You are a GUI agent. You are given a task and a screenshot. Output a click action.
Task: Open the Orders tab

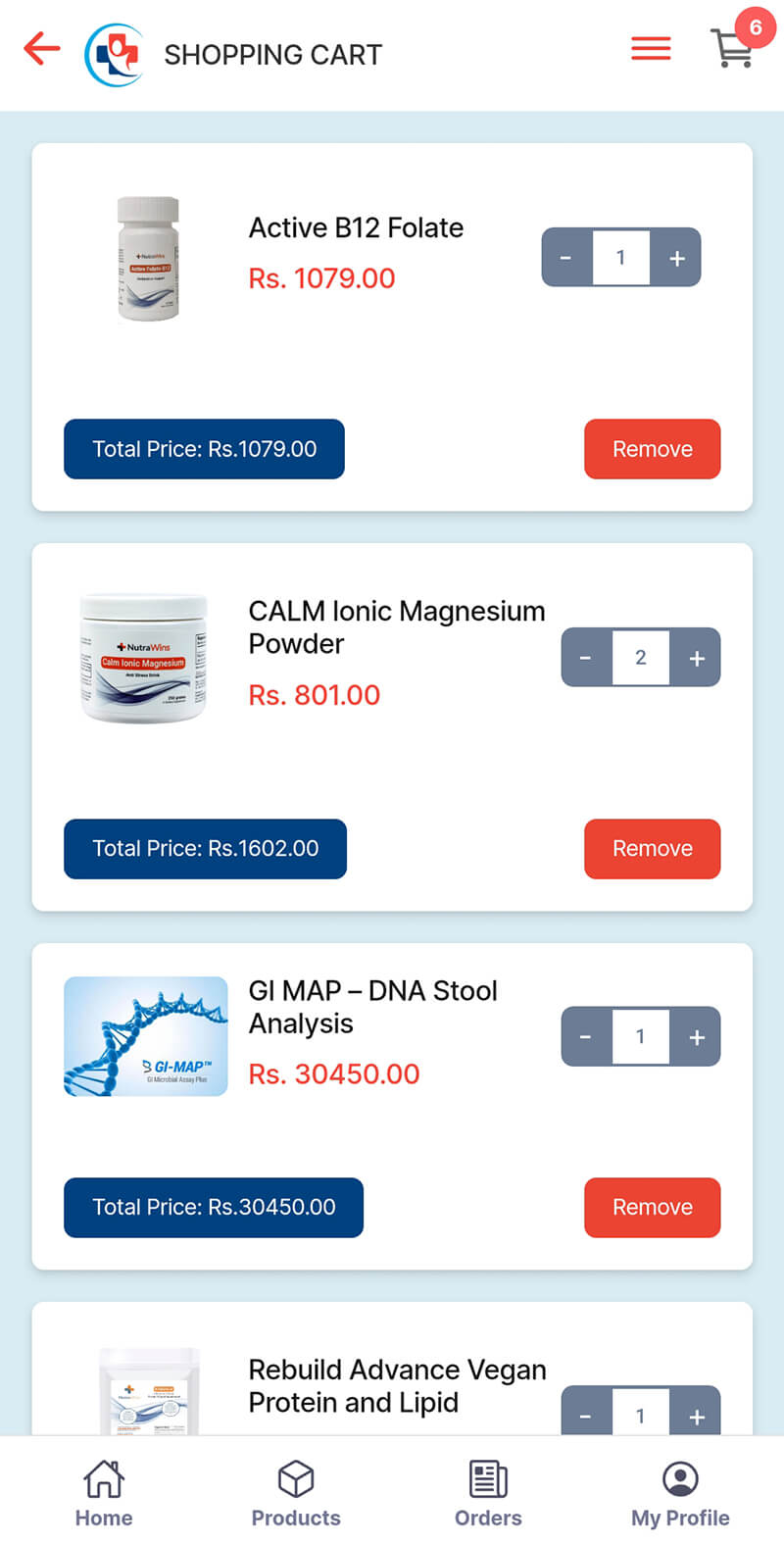[488, 1494]
